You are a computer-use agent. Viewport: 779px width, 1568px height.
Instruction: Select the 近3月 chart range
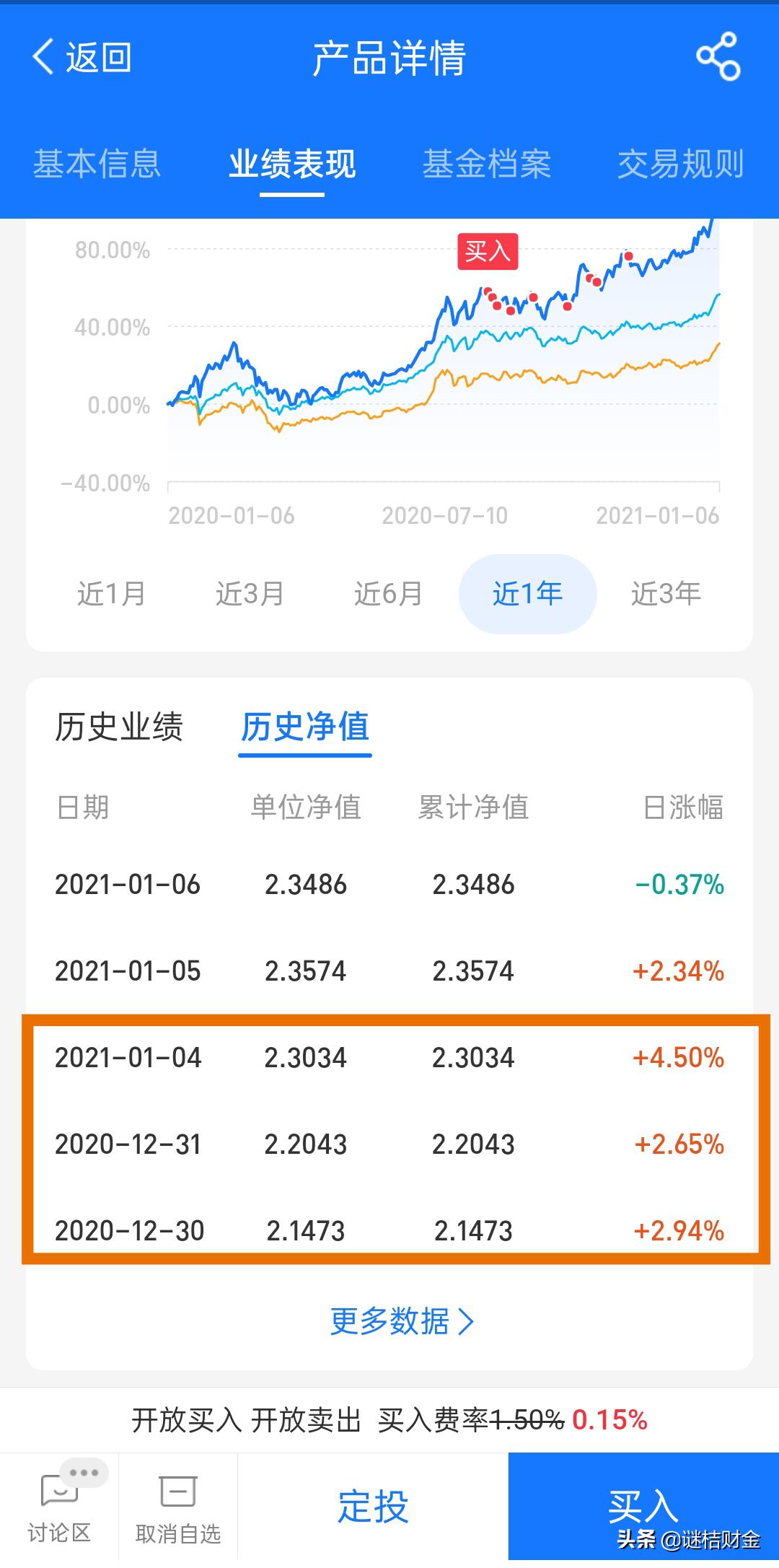[x=250, y=594]
